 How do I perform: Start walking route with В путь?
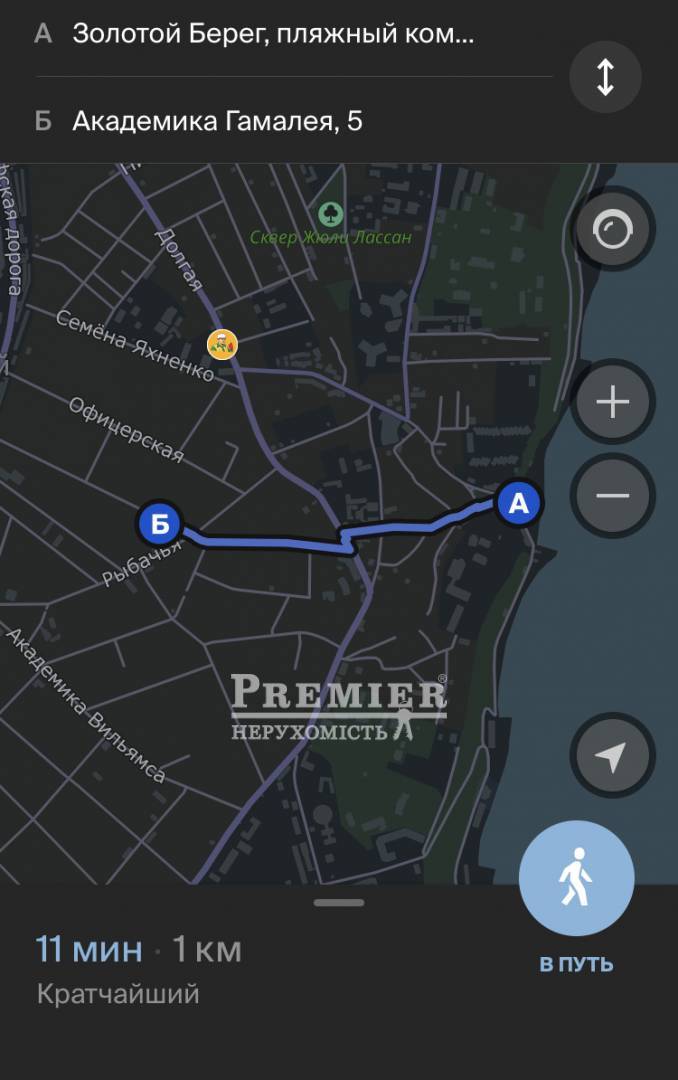[576, 878]
